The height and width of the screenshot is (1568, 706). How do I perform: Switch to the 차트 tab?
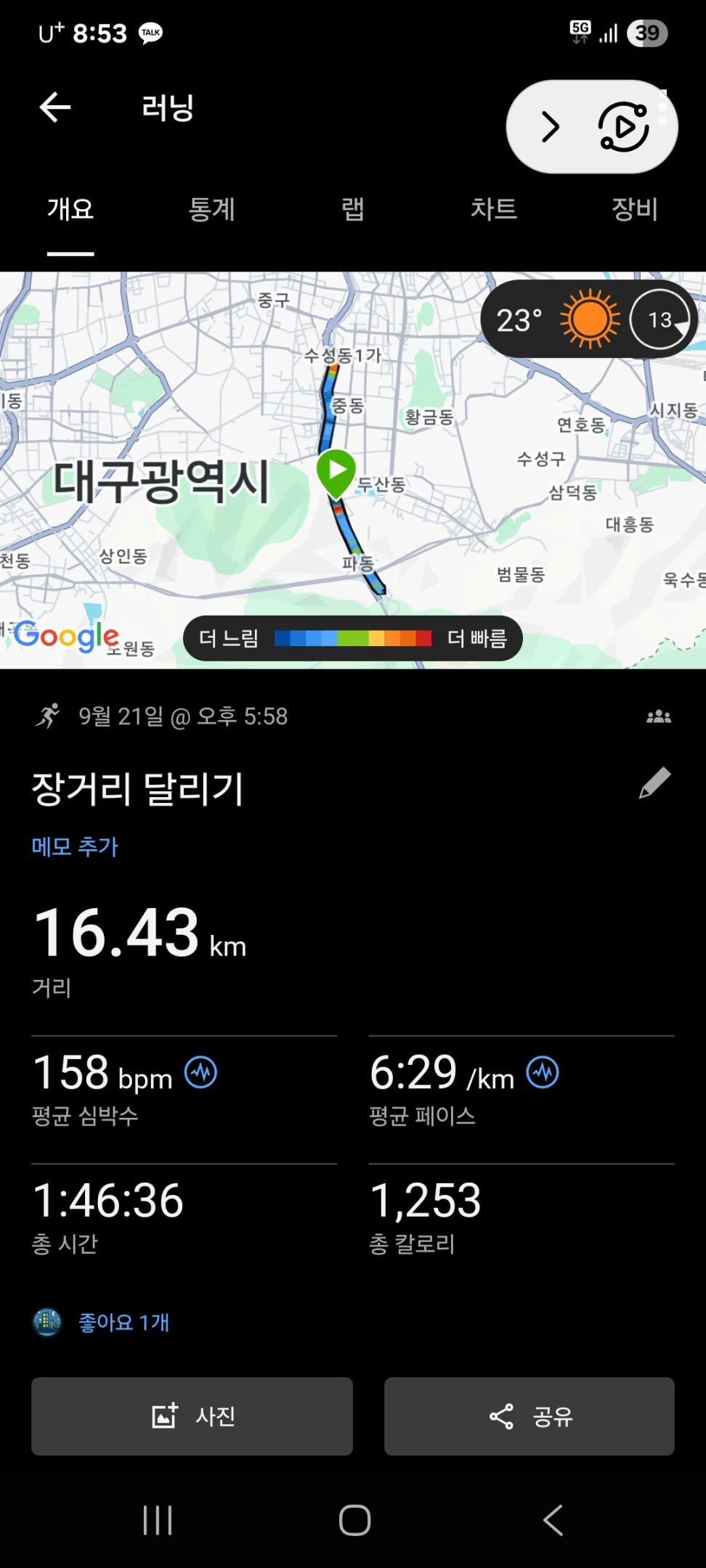pos(494,209)
